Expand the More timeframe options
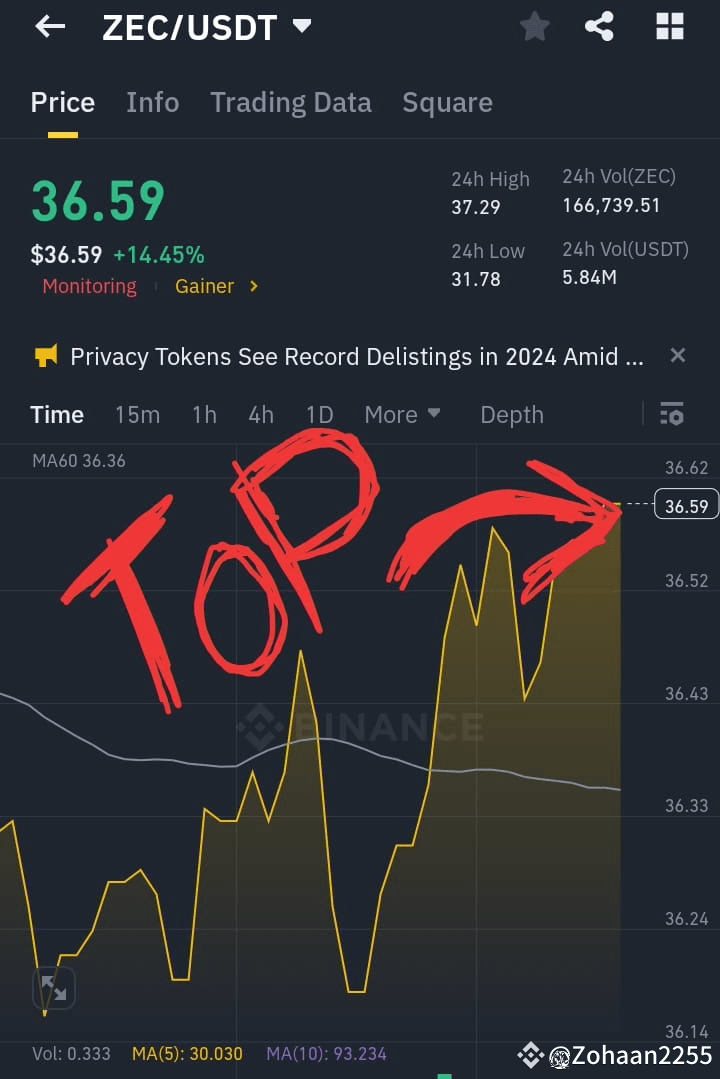The image size is (720, 1079). pyautogui.click(x=403, y=414)
